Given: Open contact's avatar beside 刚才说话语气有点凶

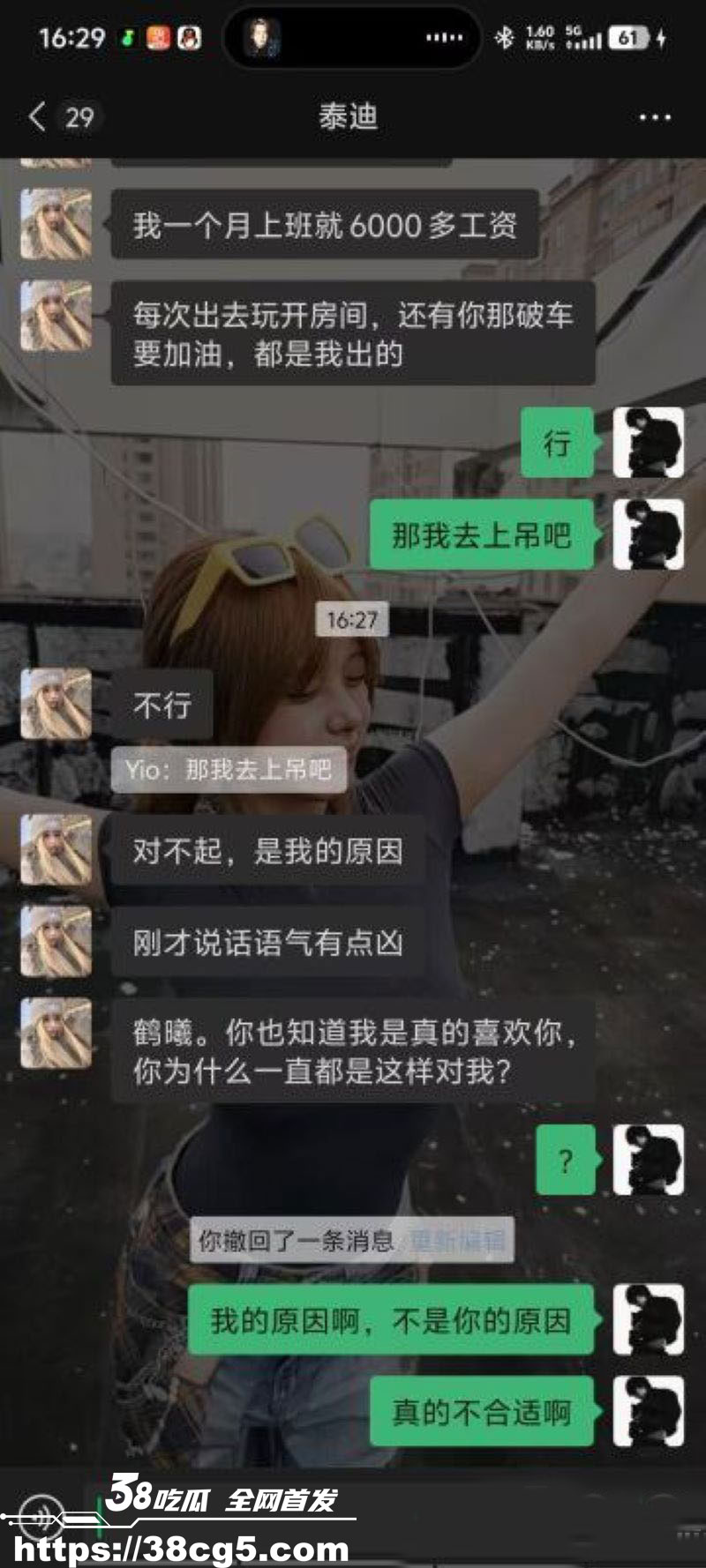Looking at the screenshot, I should click(x=56, y=942).
